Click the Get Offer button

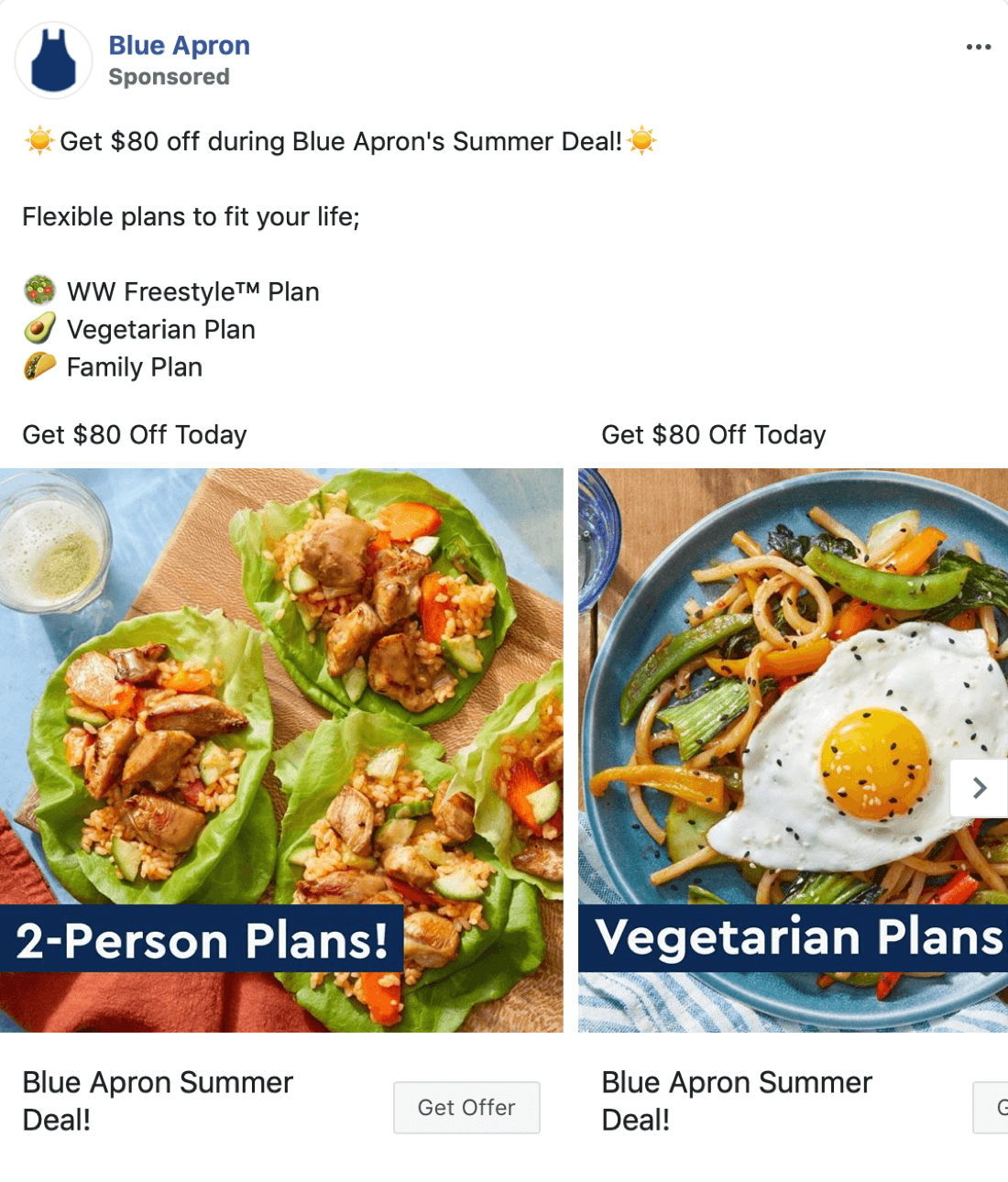point(466,1108)
